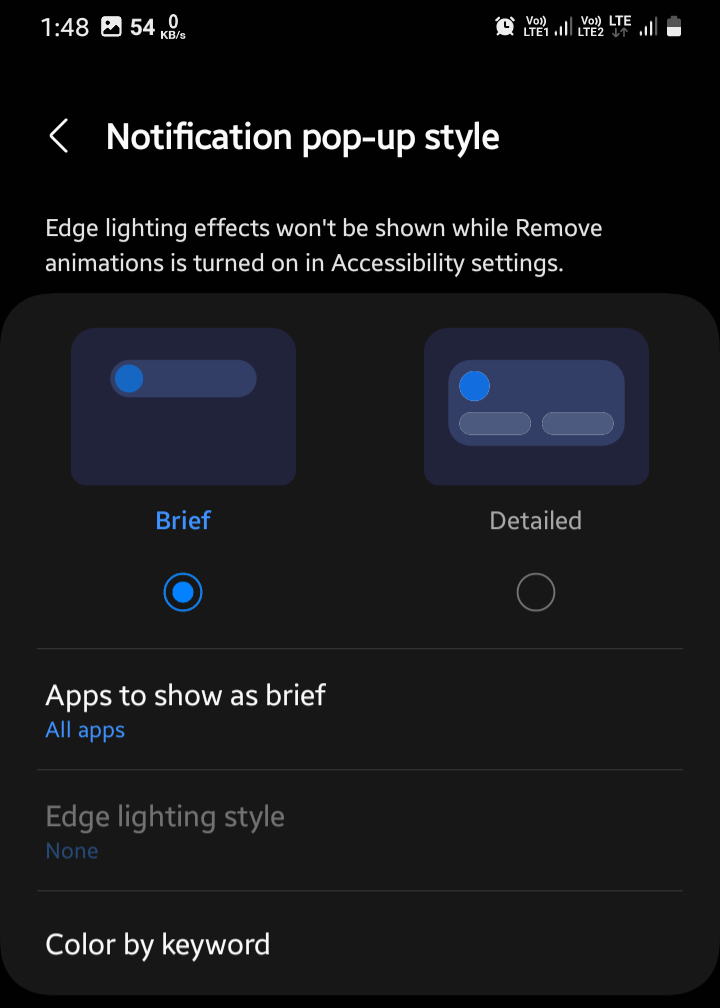The width and height of the screenshot is (720, 1008).
Task: Tap the alarm clock status bar icon
Action: pyautogui.click(x=505, y=26)
